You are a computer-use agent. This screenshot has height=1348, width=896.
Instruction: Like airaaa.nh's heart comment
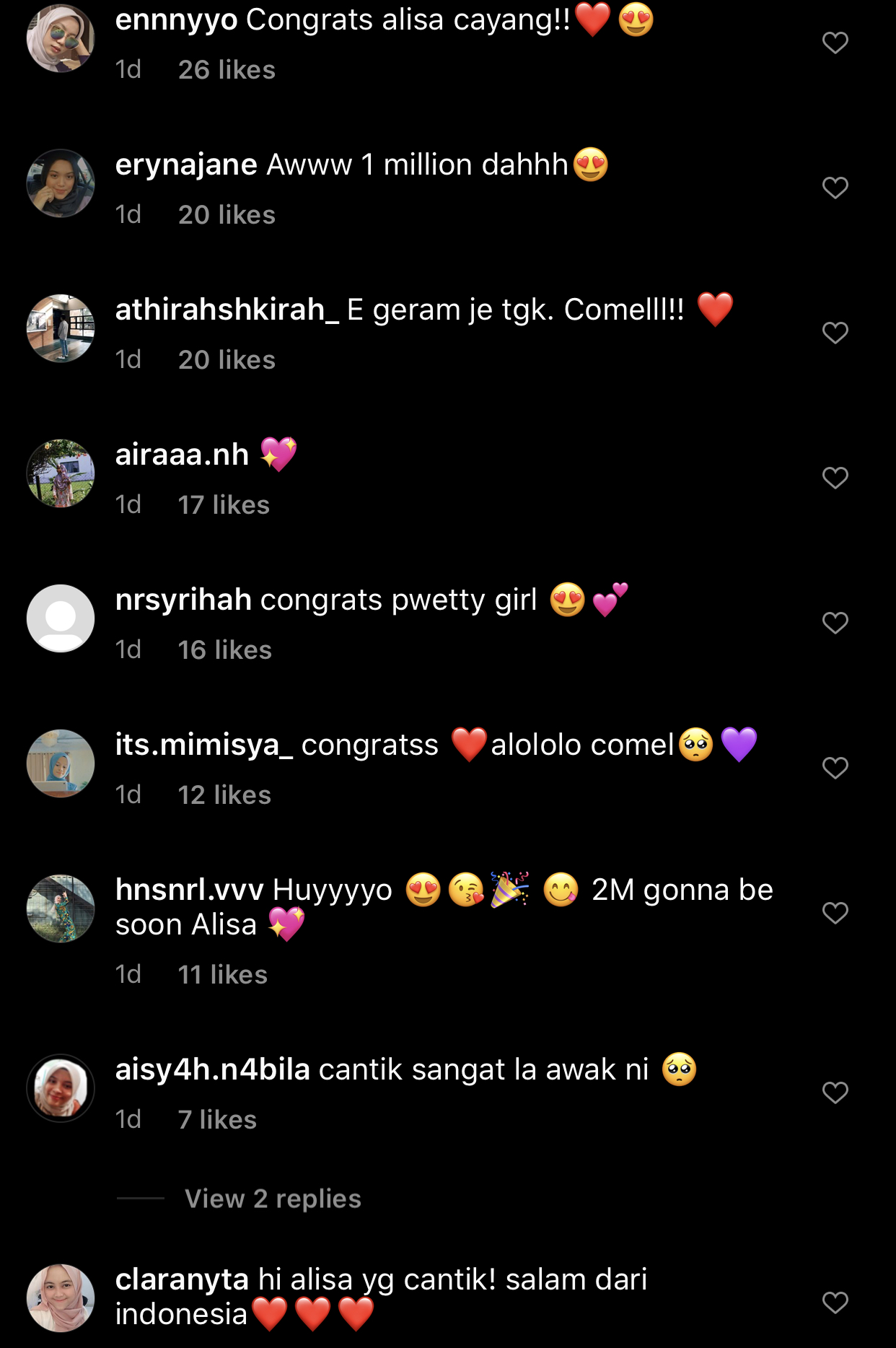click(x=835, y=478)
